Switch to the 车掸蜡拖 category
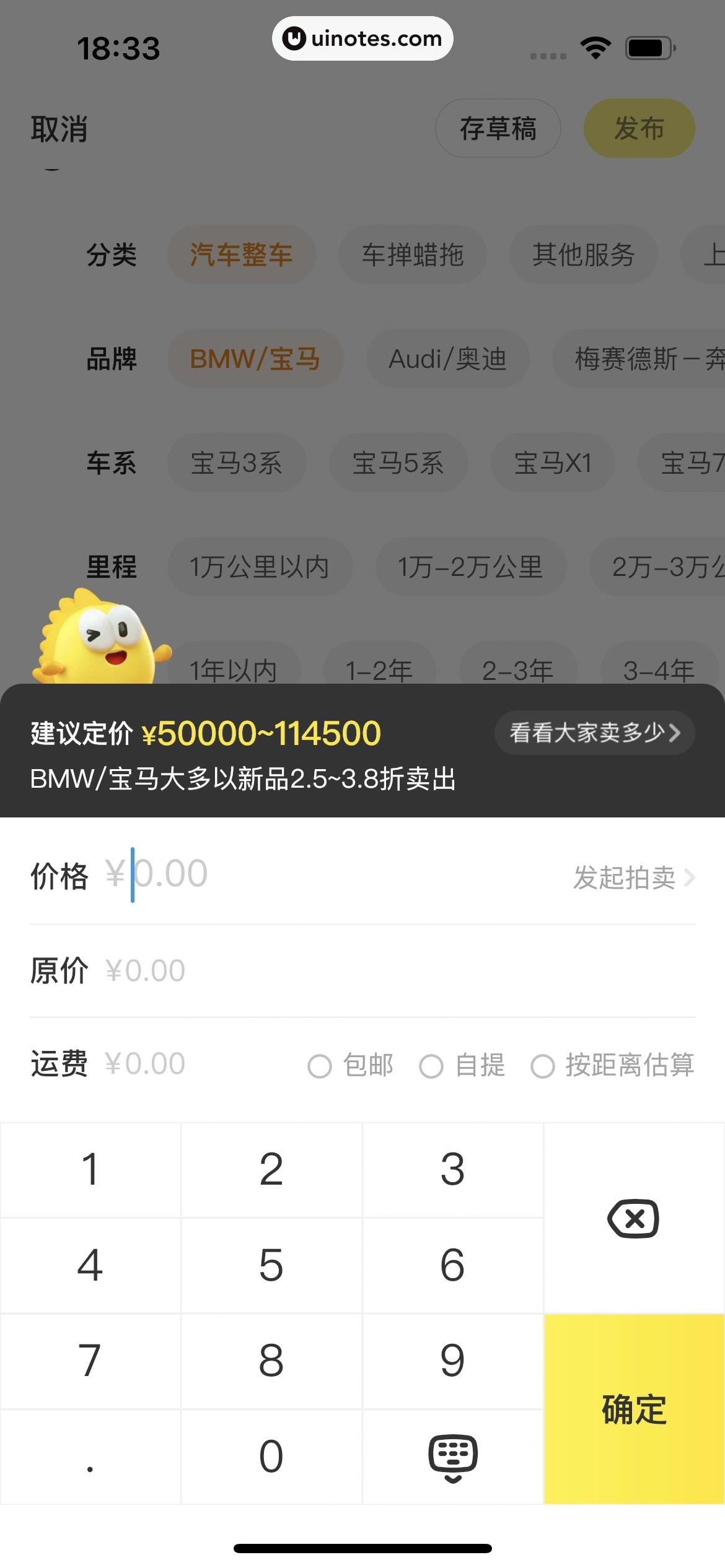This screenshot has width=725, height=1568. pyautogui.click(x=413, y=255)
